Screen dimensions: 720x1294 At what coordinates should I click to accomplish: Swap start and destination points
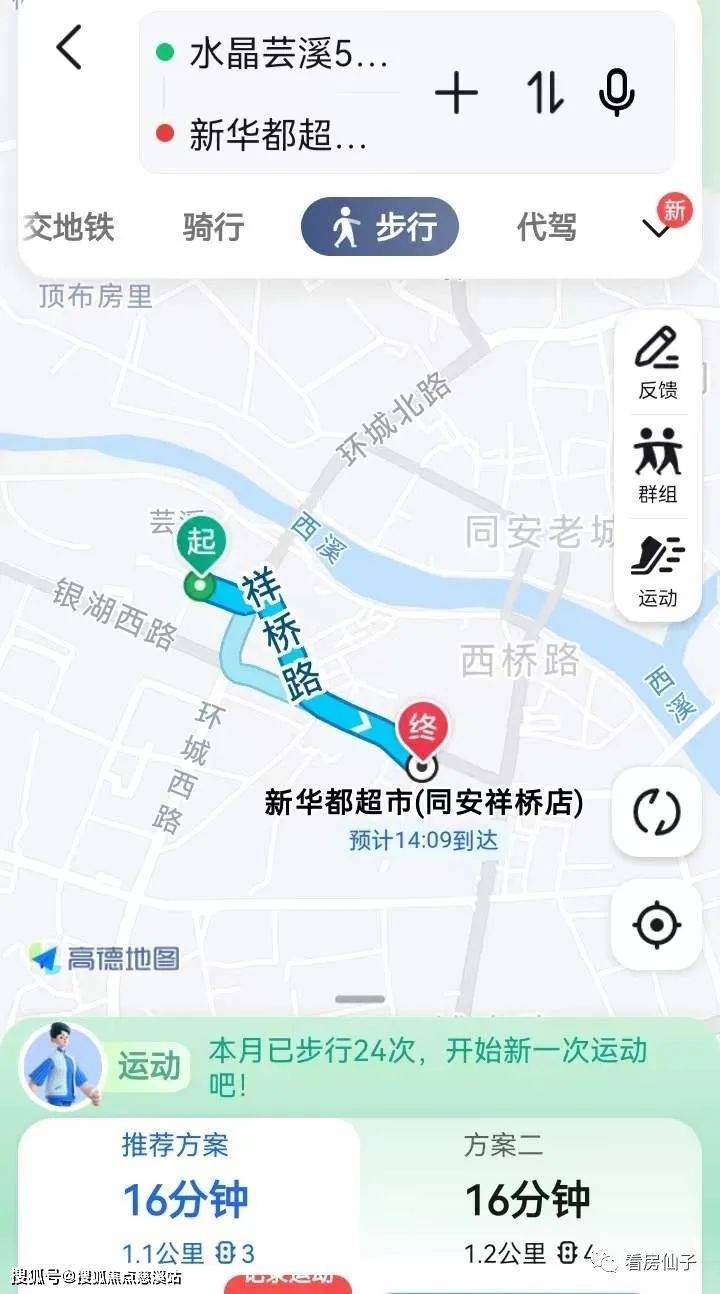tap(544, 94)
